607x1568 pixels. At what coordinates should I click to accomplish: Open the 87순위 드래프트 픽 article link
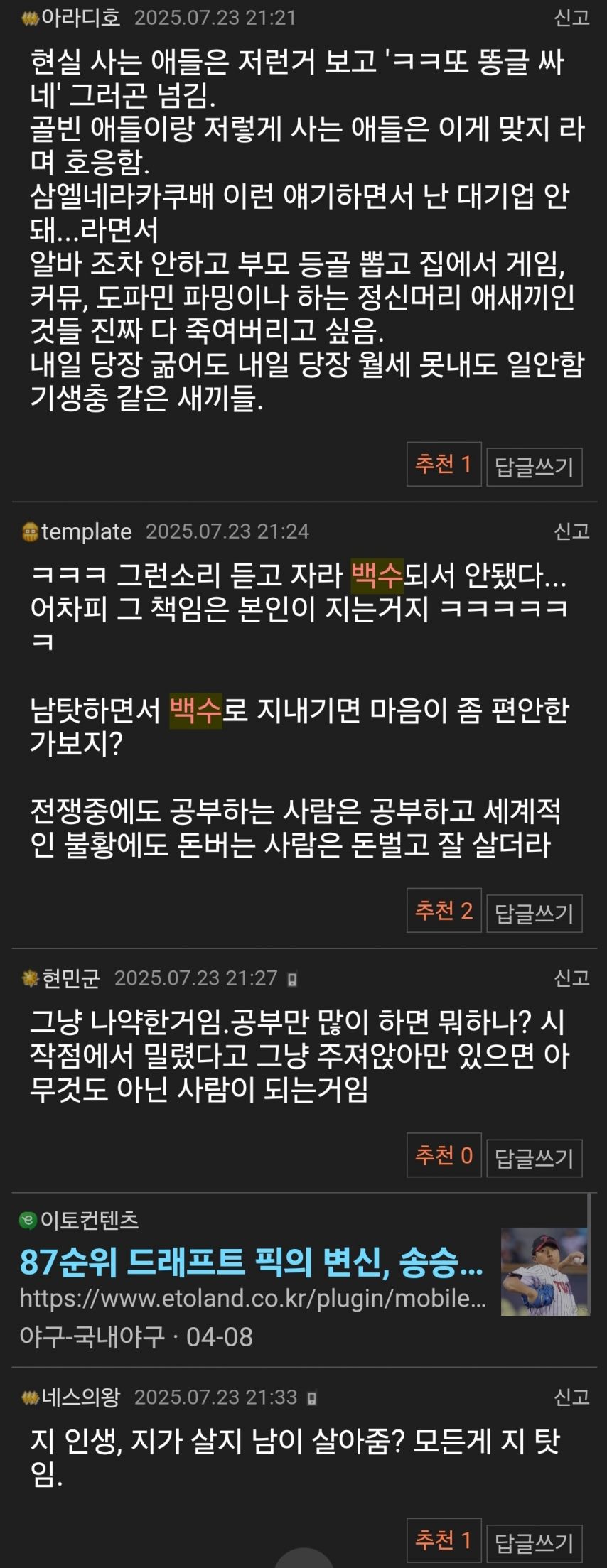click(x=252, y=1262)
